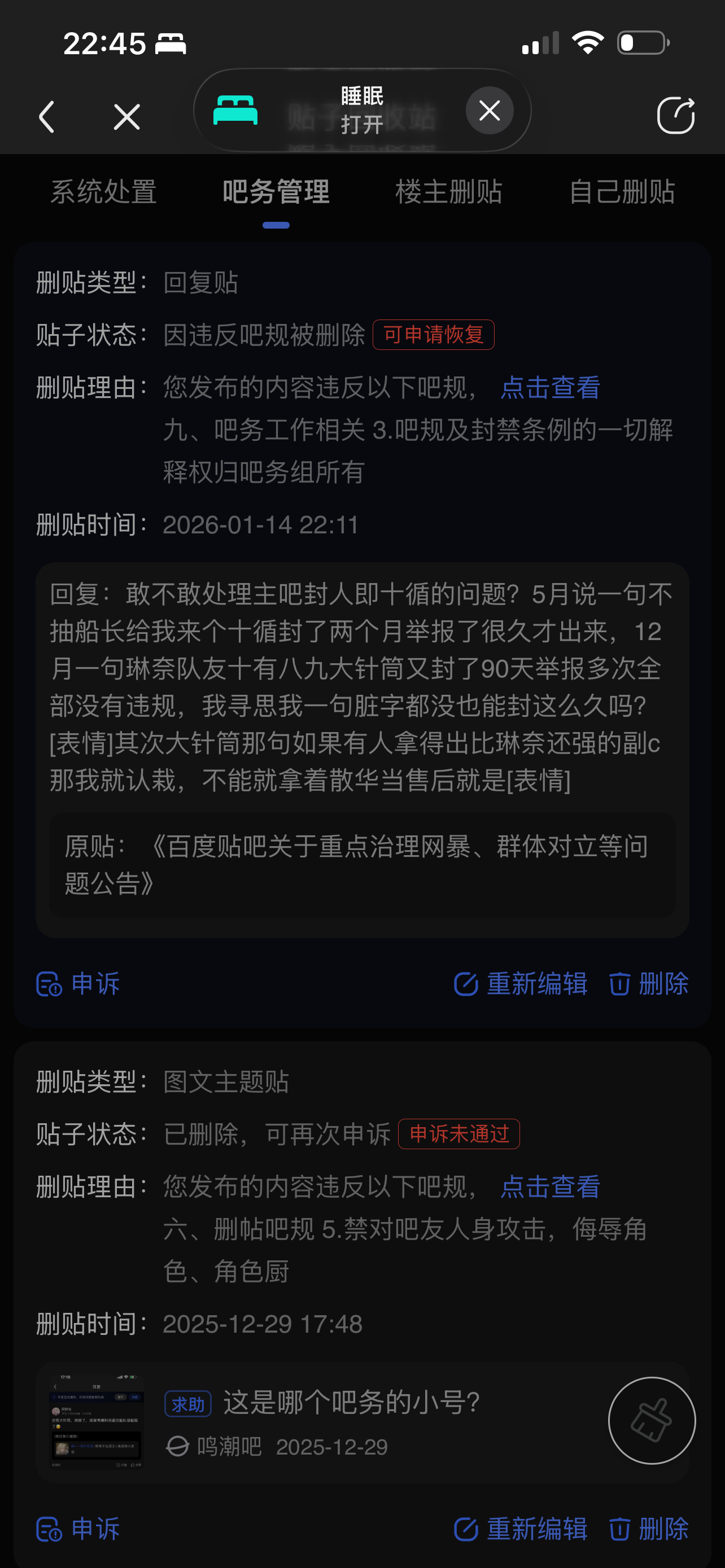Share this page via the share icon
This screenshot has width=725, height=1568.
[x=675, y=115]
